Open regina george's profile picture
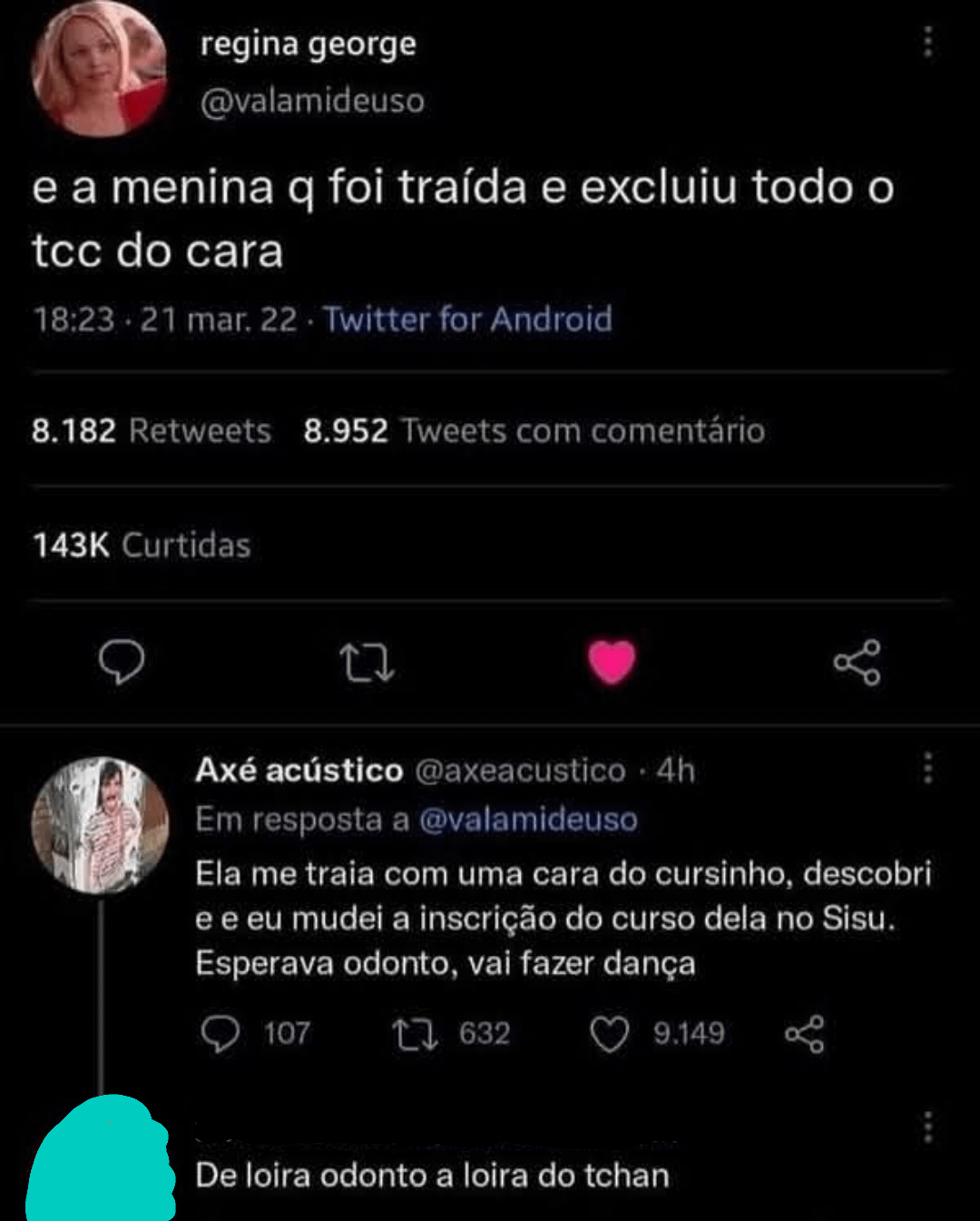This screenshot has width=980, height=1221. pos(99,70)
